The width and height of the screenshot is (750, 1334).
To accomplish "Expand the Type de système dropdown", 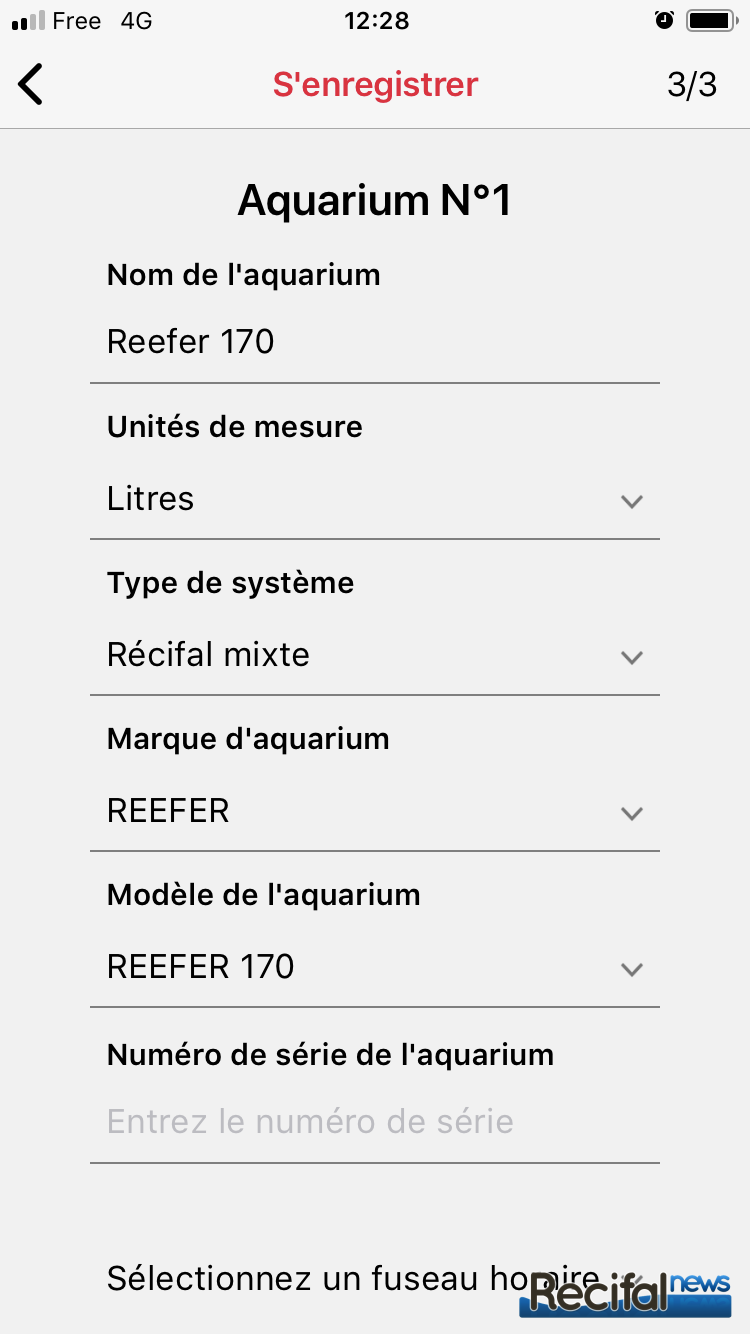I will [374, 655].
